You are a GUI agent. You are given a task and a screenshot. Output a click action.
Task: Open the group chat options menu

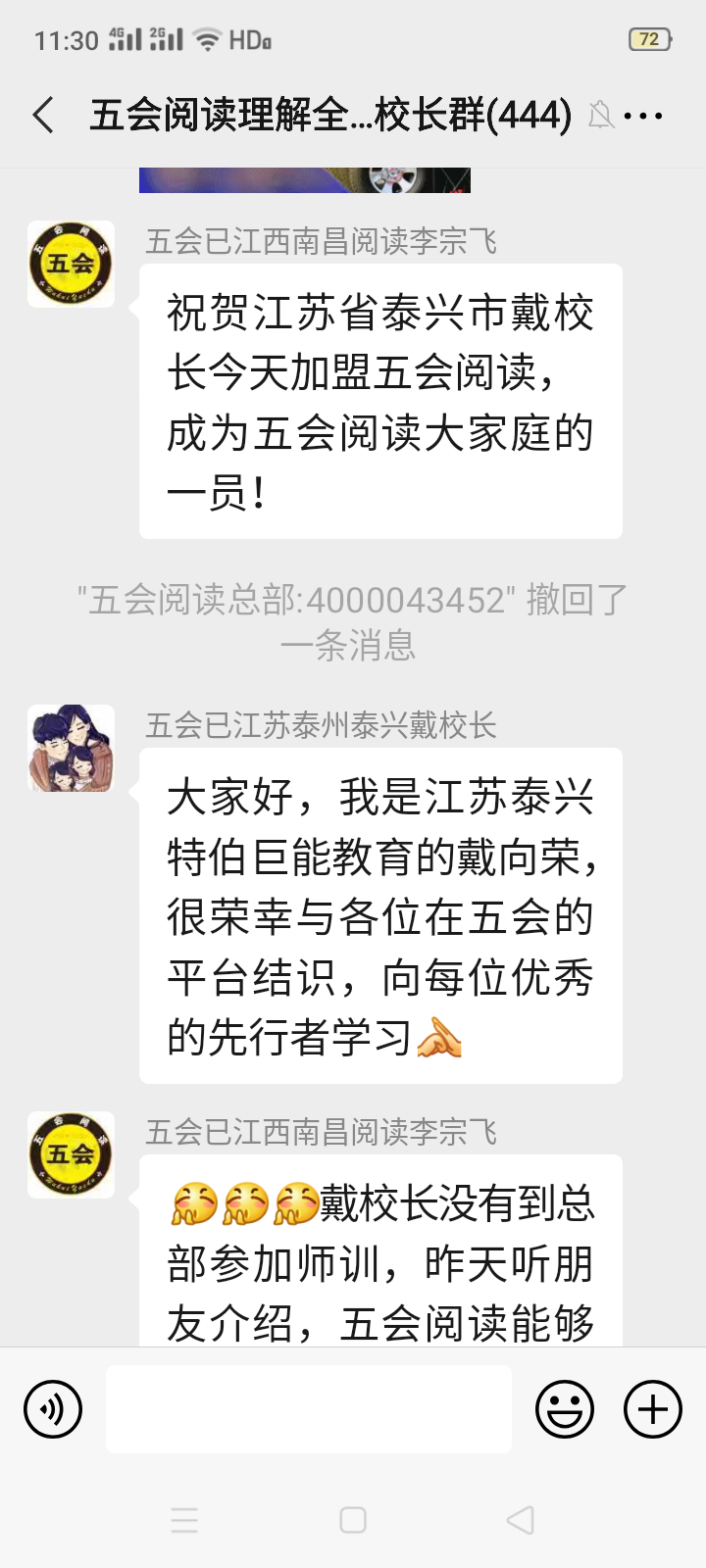(643, 116)
